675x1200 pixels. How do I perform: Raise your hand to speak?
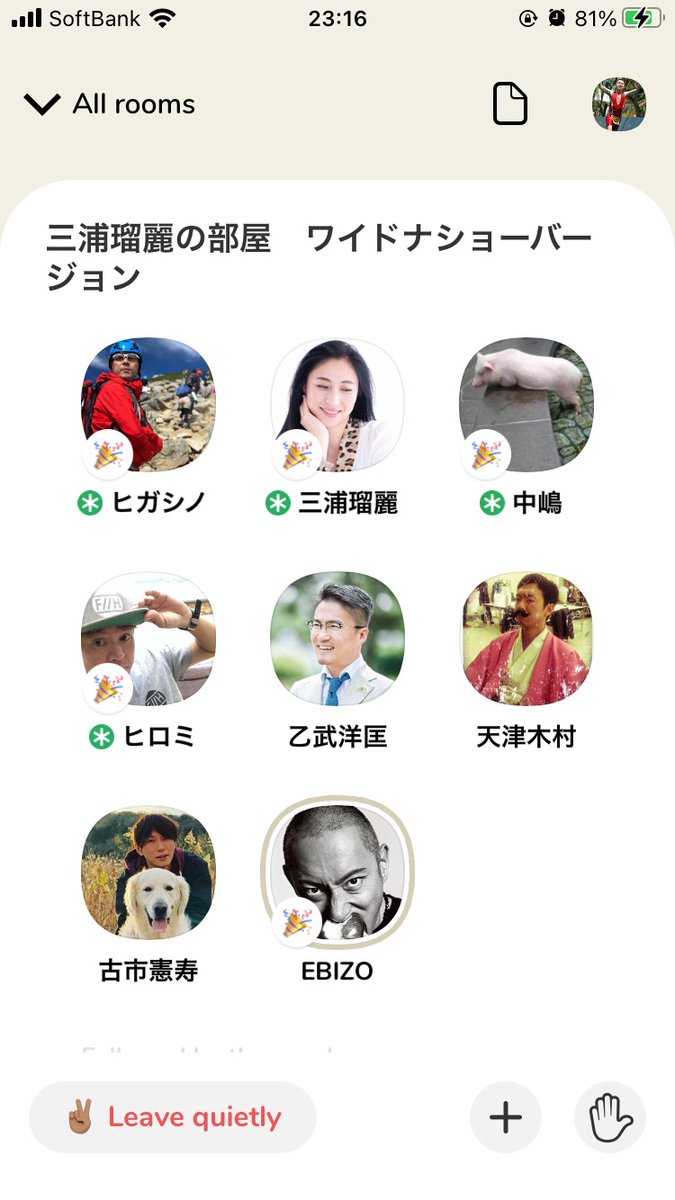click(x=610, y=1117)
